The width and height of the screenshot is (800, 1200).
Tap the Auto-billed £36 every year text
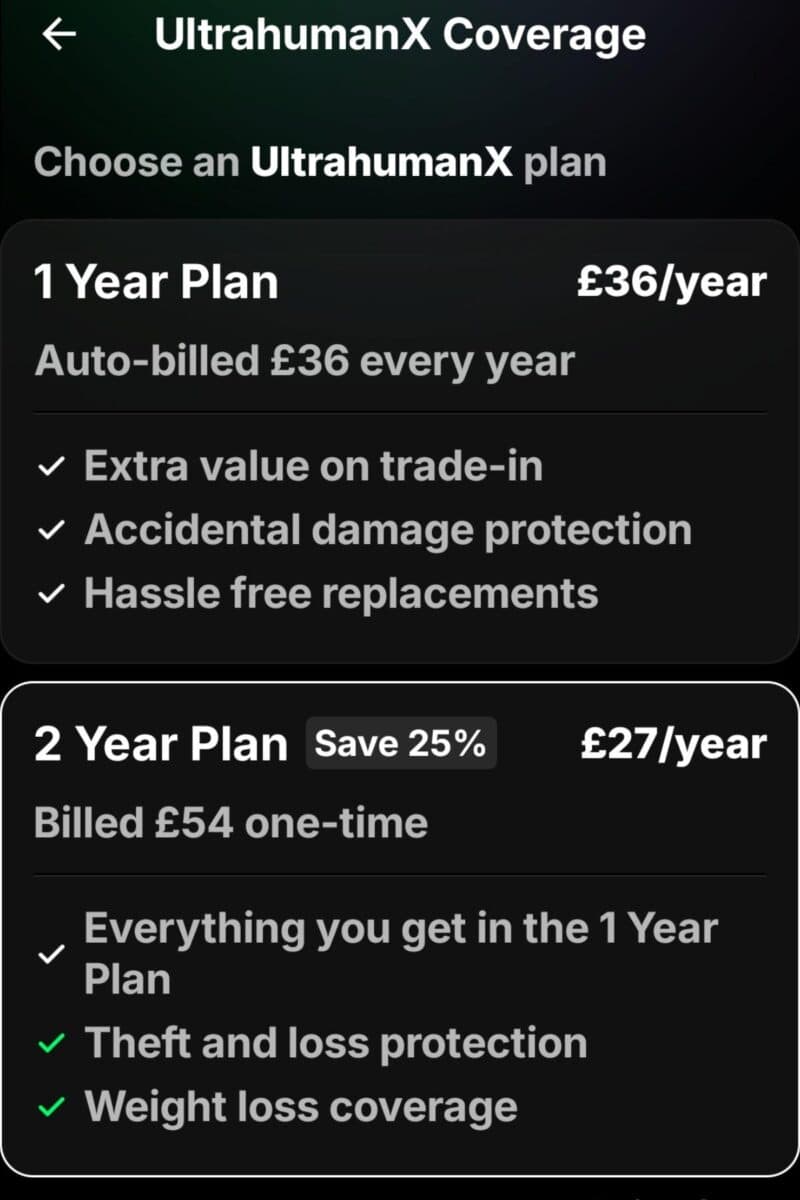[x=305, y=360]
